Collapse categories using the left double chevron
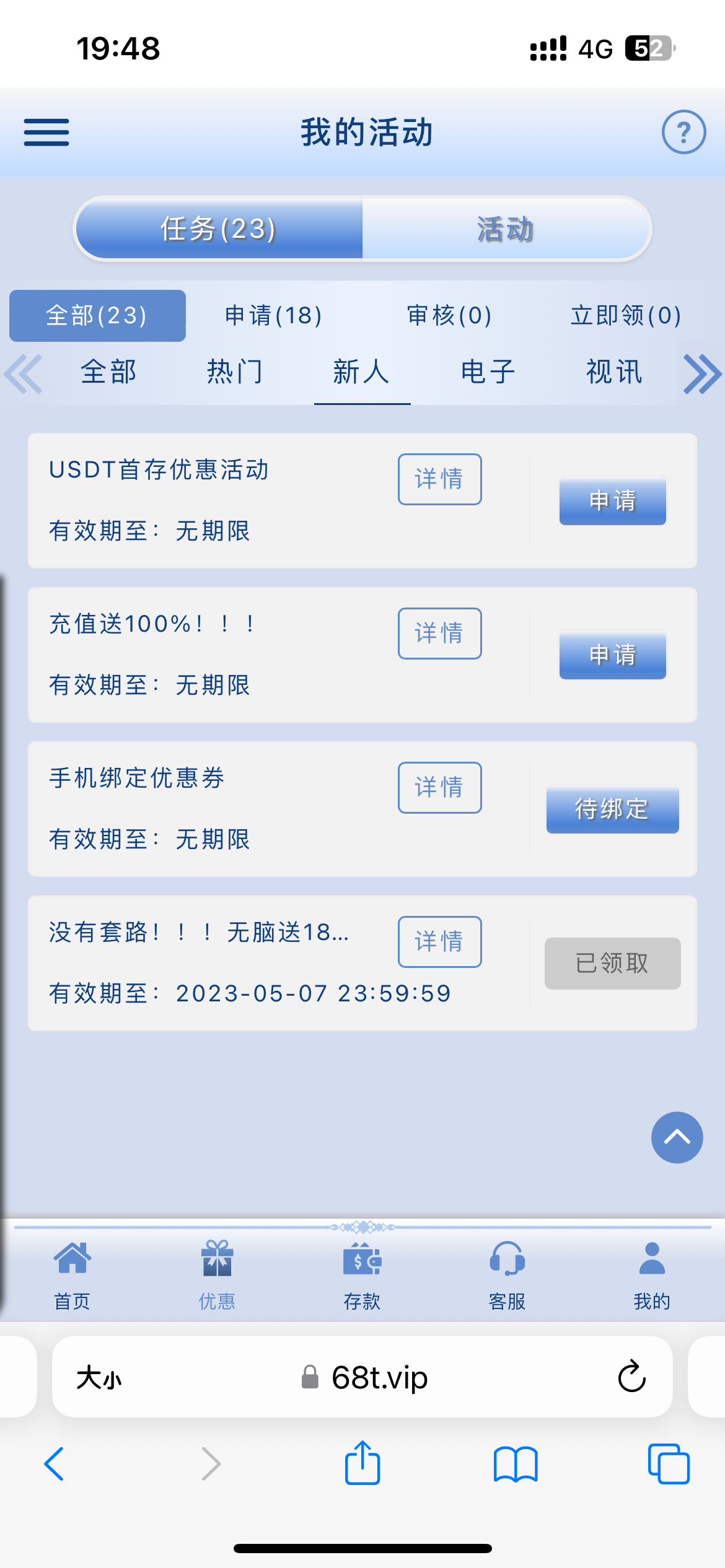This screenshot has width=725, height=1568. pos(24,372)
